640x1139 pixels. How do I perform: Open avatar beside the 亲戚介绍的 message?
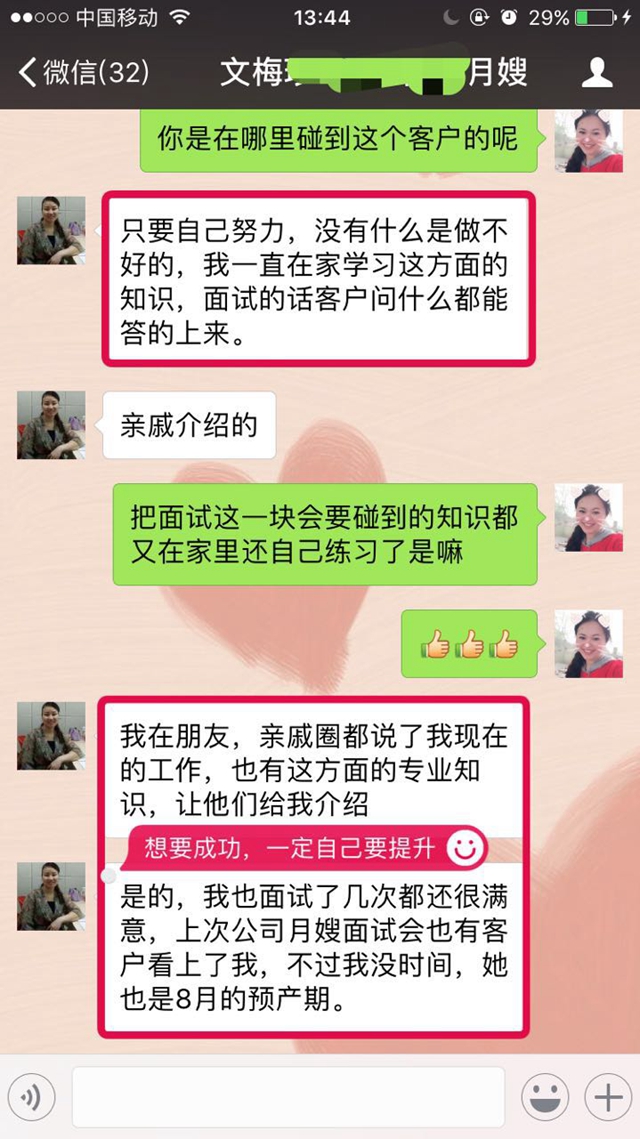point(50,425)
